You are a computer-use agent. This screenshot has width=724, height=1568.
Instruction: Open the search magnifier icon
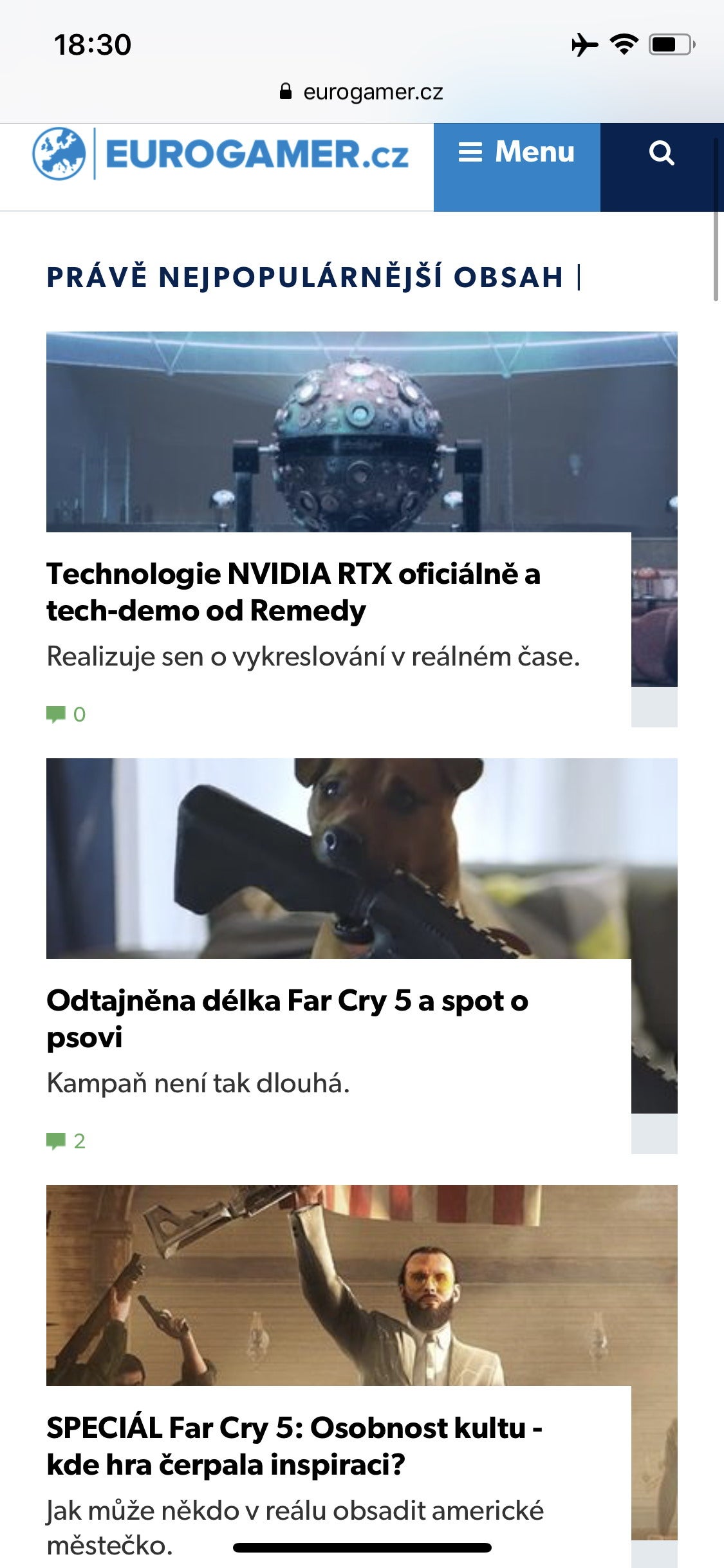pos(661,154)
